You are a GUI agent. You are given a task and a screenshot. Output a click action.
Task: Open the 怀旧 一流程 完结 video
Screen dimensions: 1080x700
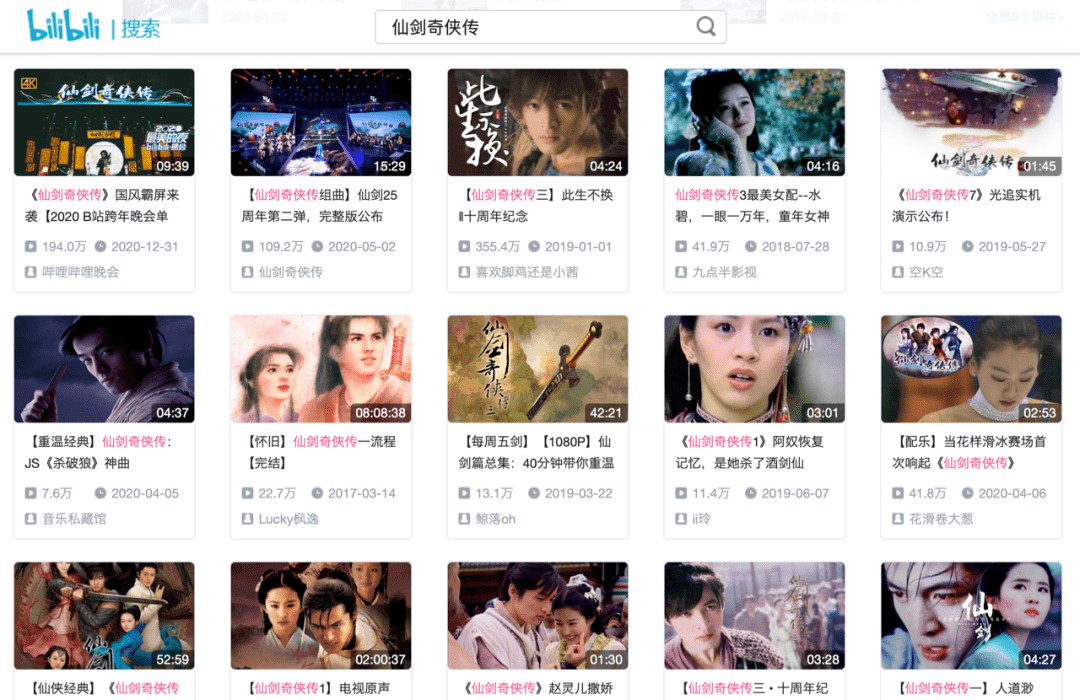click(x=321, y=369)
